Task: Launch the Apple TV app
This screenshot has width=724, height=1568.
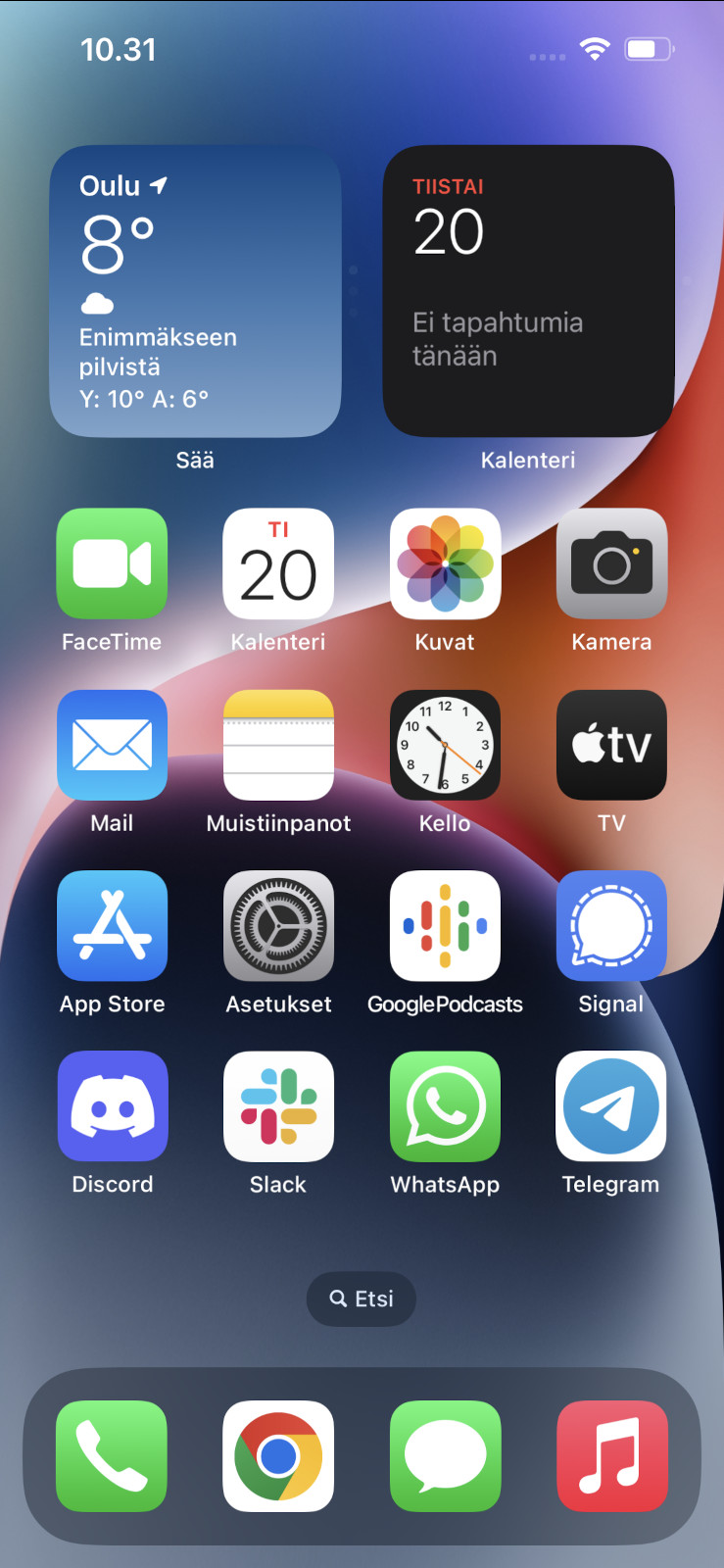Action: click(611, 745)
